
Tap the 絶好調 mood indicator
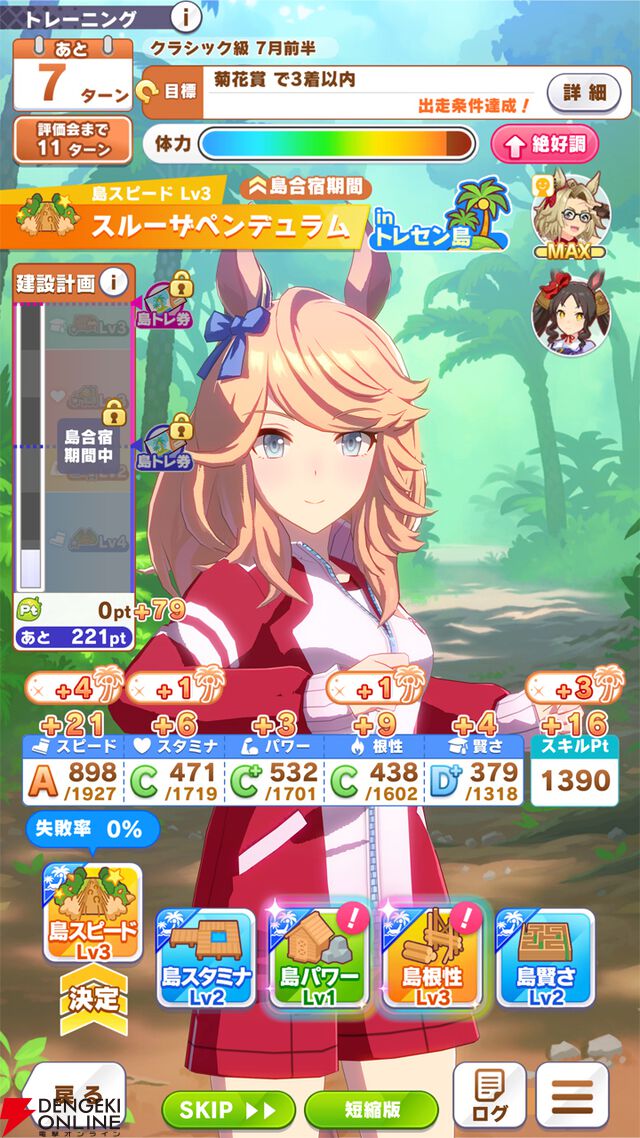(544, 145)
